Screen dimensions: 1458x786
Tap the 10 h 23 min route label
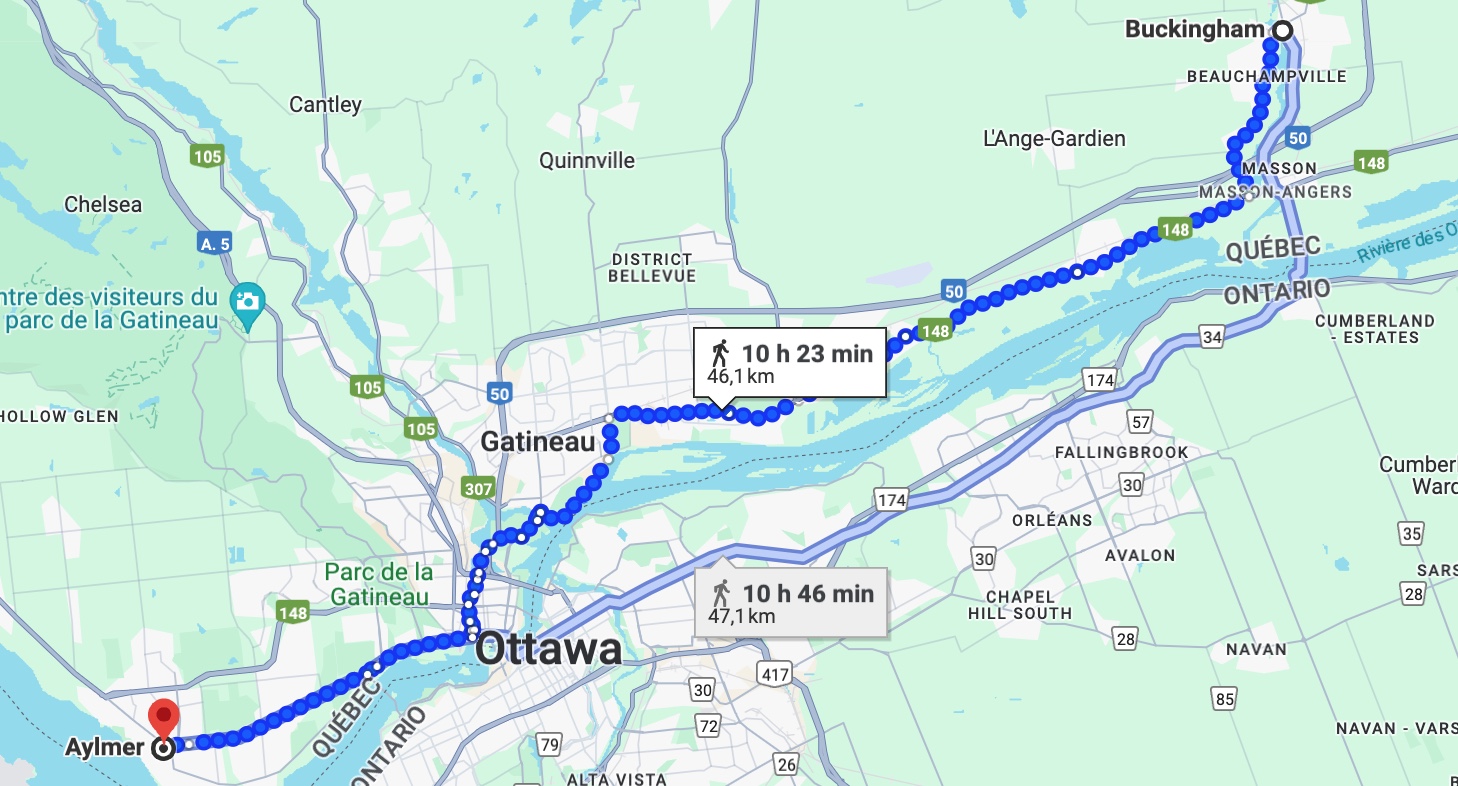pyautogui.click(x=790, y=362)
